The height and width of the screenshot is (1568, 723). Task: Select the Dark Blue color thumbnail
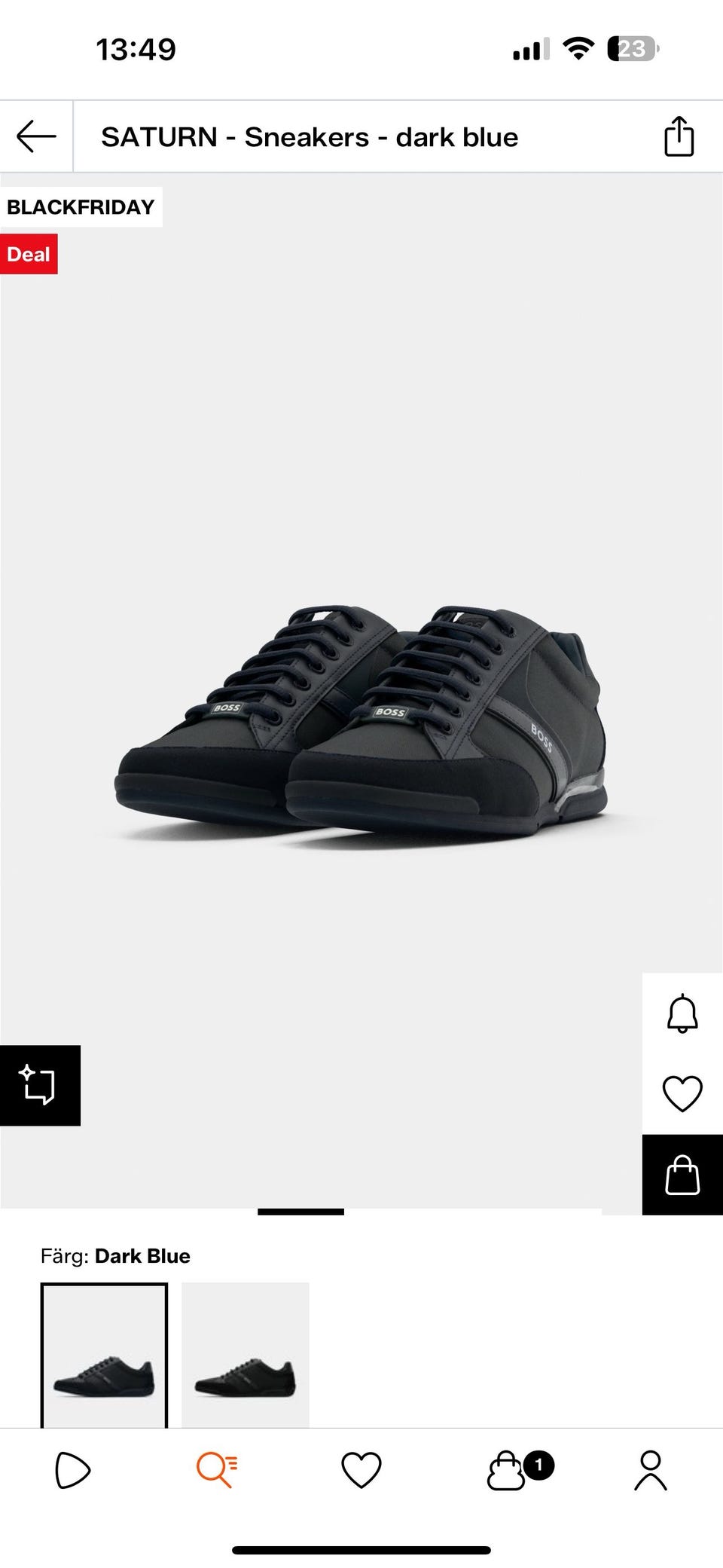[104, 1355]
